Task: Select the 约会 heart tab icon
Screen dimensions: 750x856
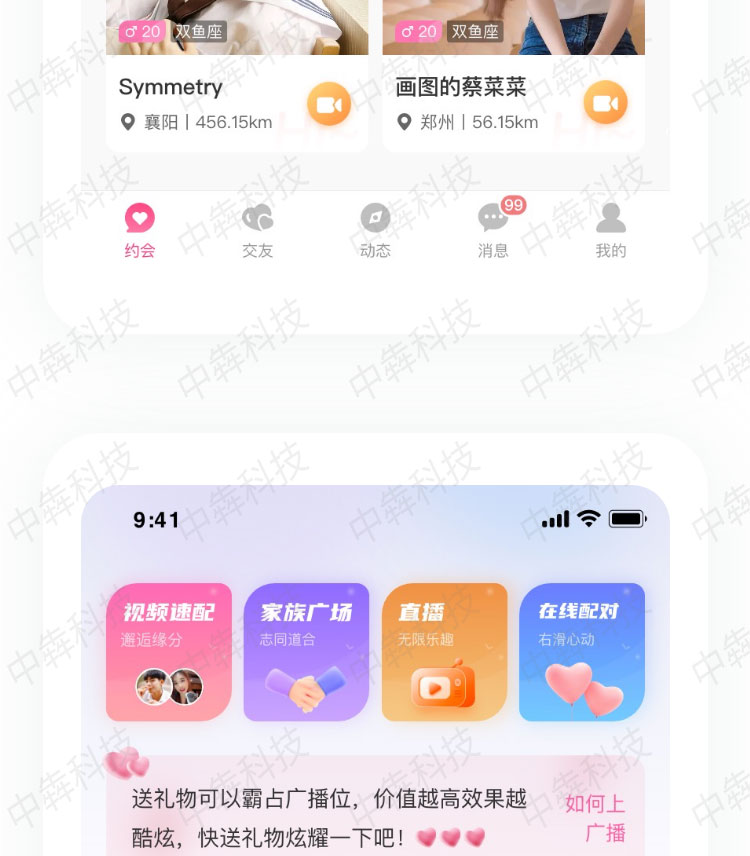Action: pos(139,218)
